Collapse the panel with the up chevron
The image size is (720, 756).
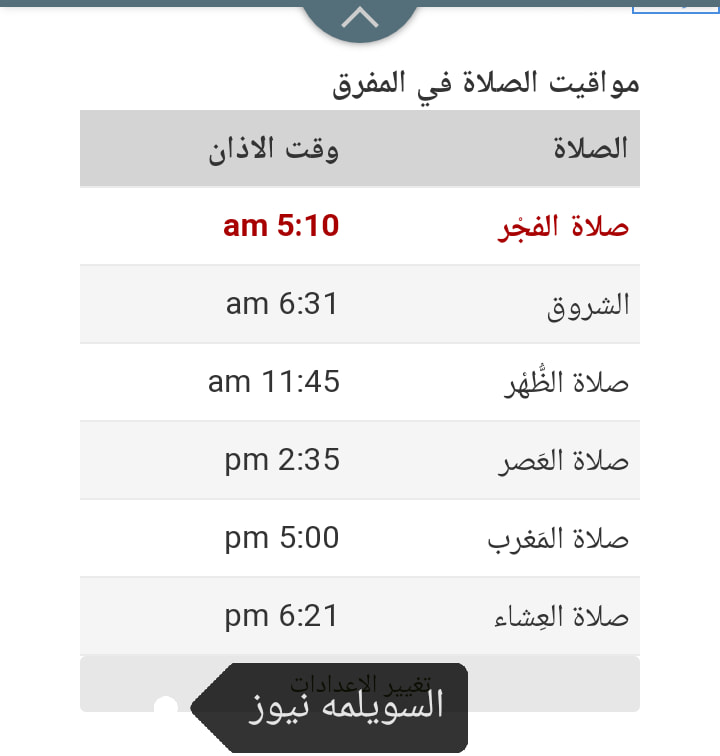360,19
